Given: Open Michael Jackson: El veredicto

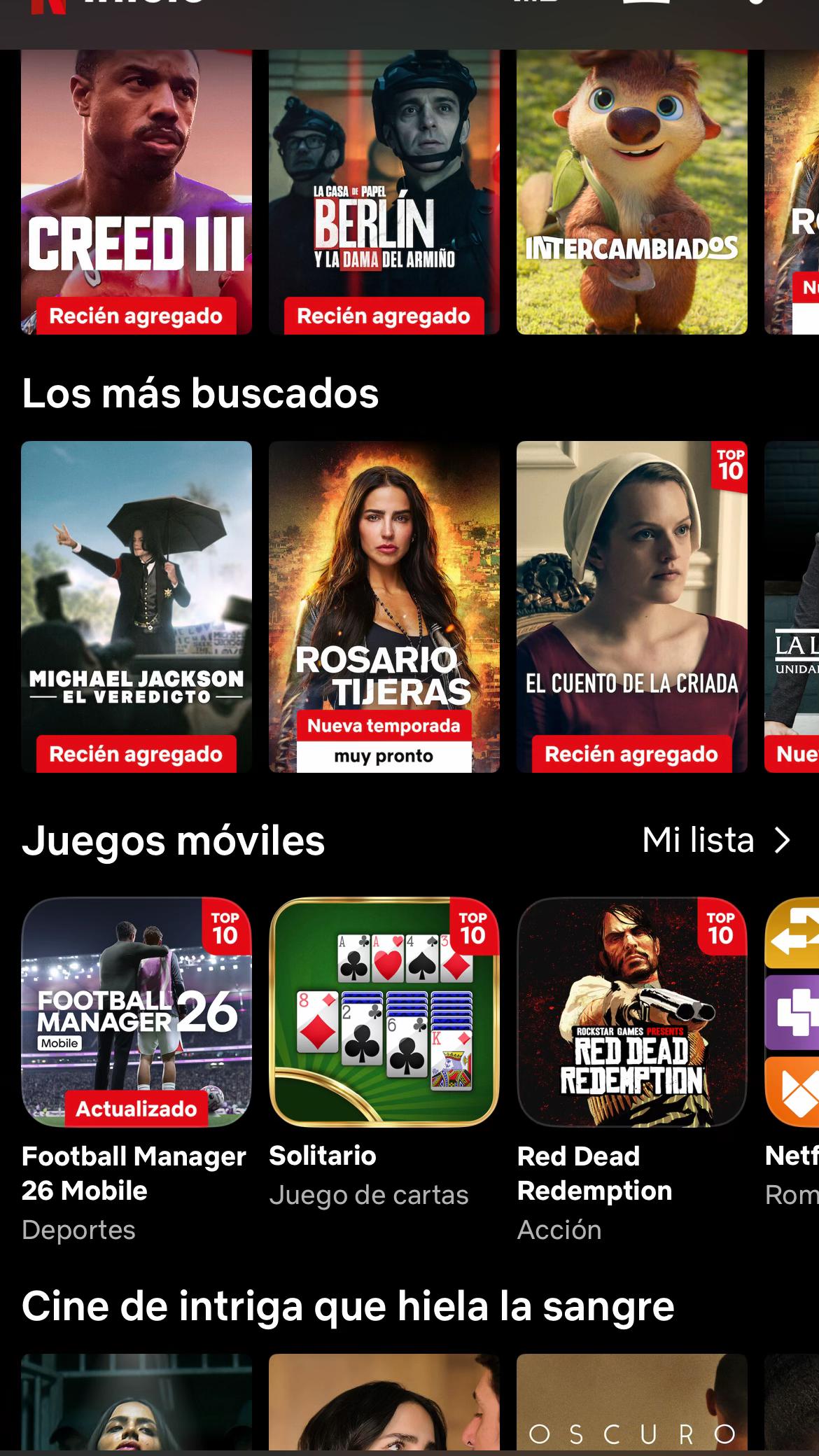Looking at the screenshot, I should click(x=136, y=607).
